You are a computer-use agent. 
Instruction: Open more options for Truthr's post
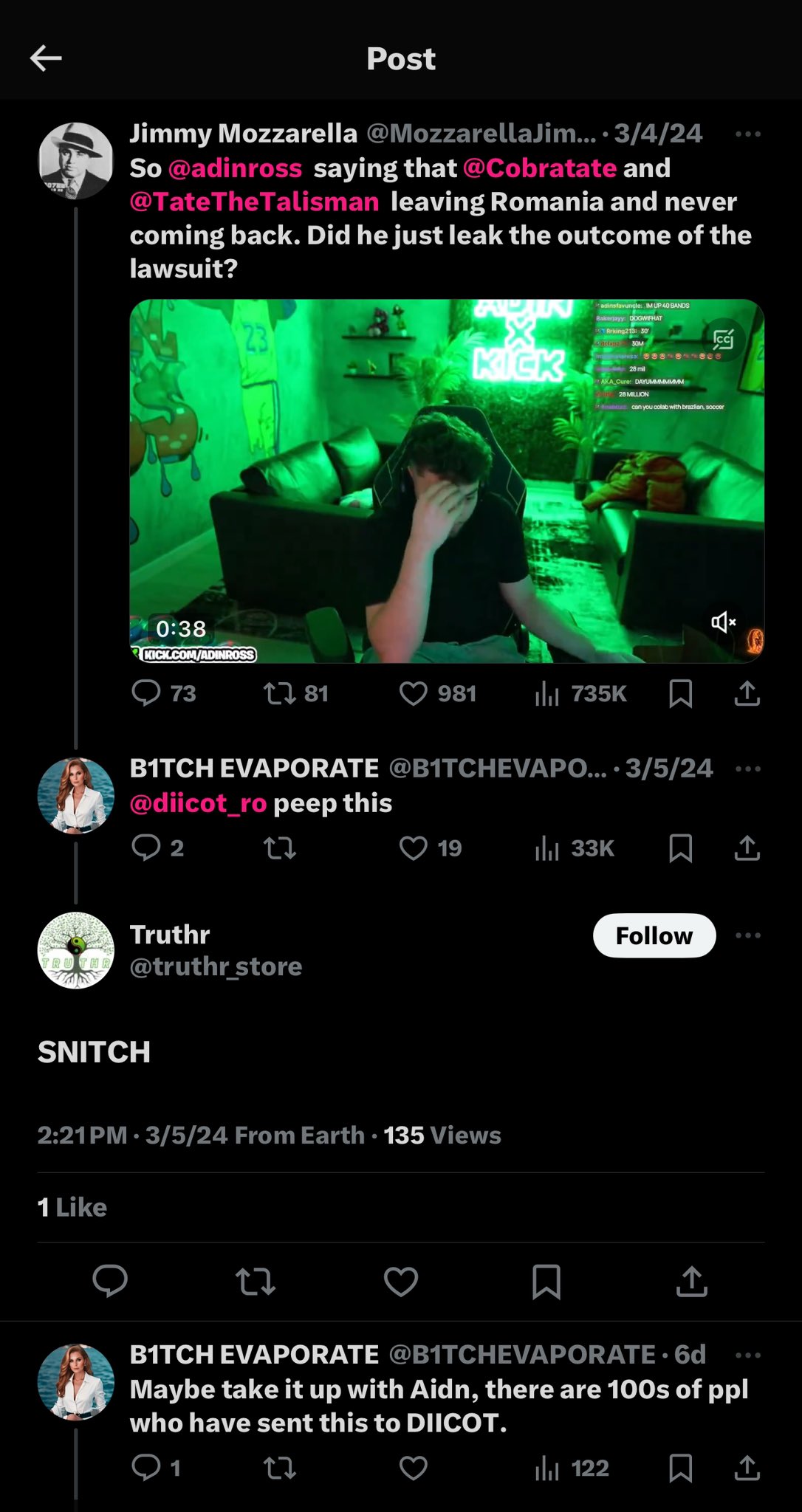pyautogui.click(x=748, y=935)
